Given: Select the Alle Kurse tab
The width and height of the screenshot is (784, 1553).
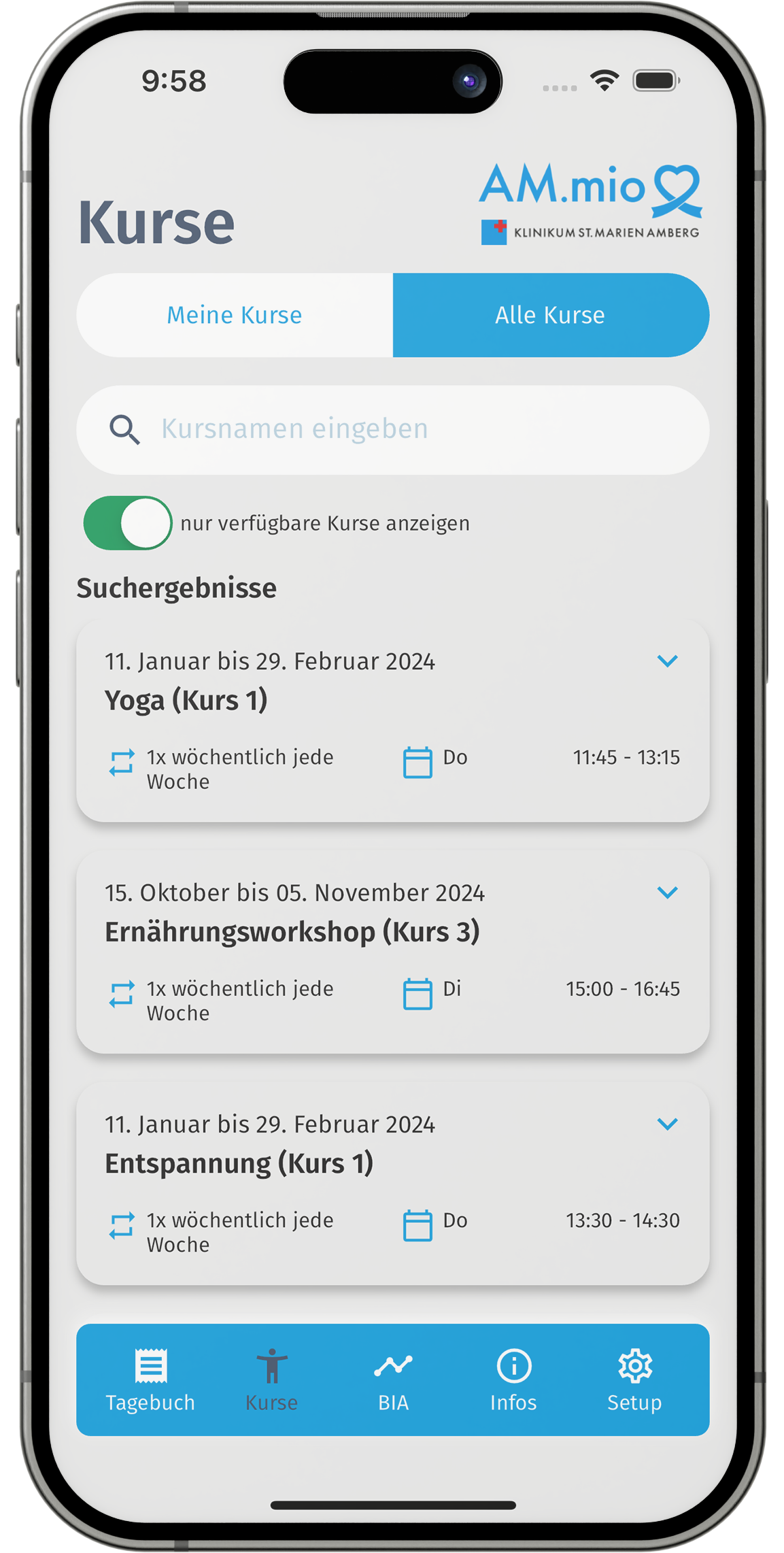Looking at the screenshot, I should [x=550, y=315].
